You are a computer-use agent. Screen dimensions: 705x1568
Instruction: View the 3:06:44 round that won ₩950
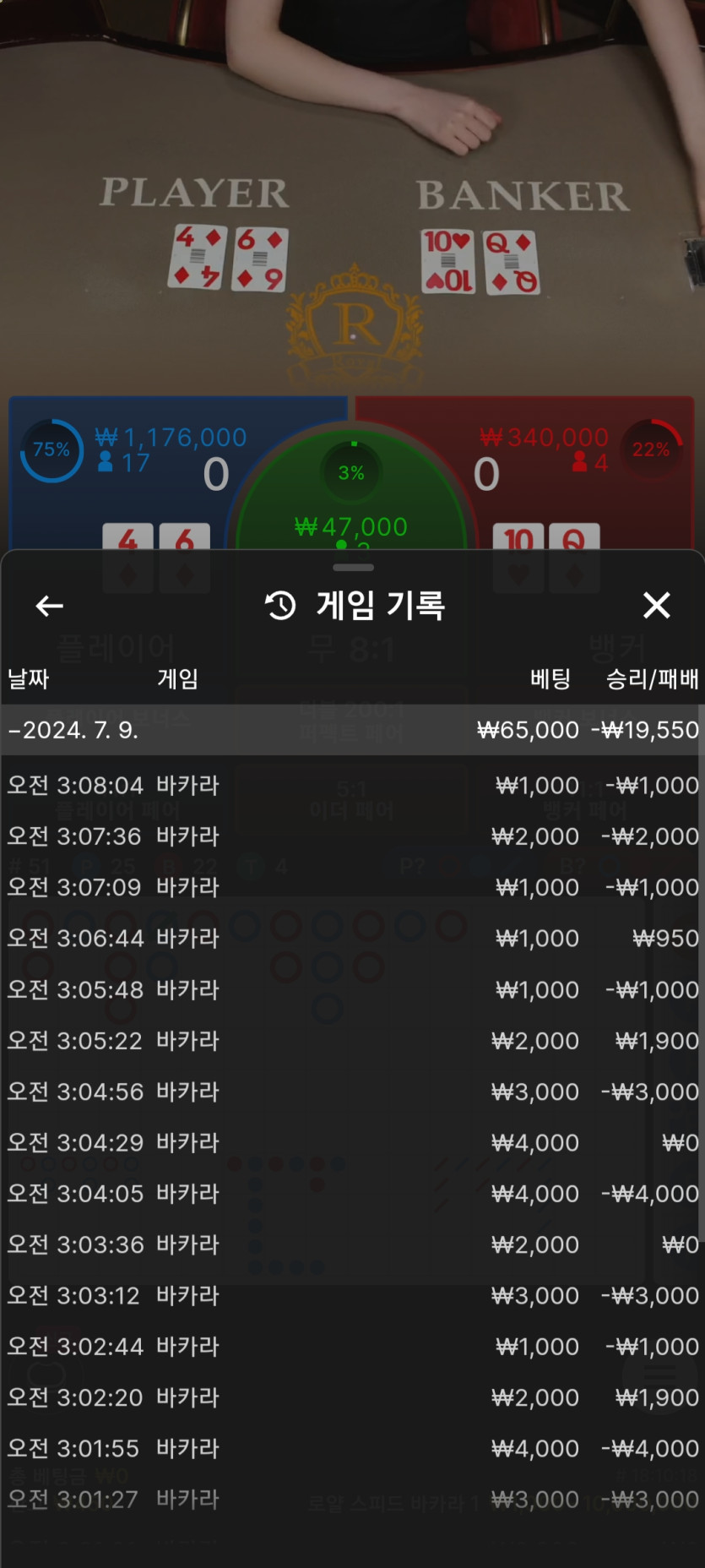pos(352,939)
